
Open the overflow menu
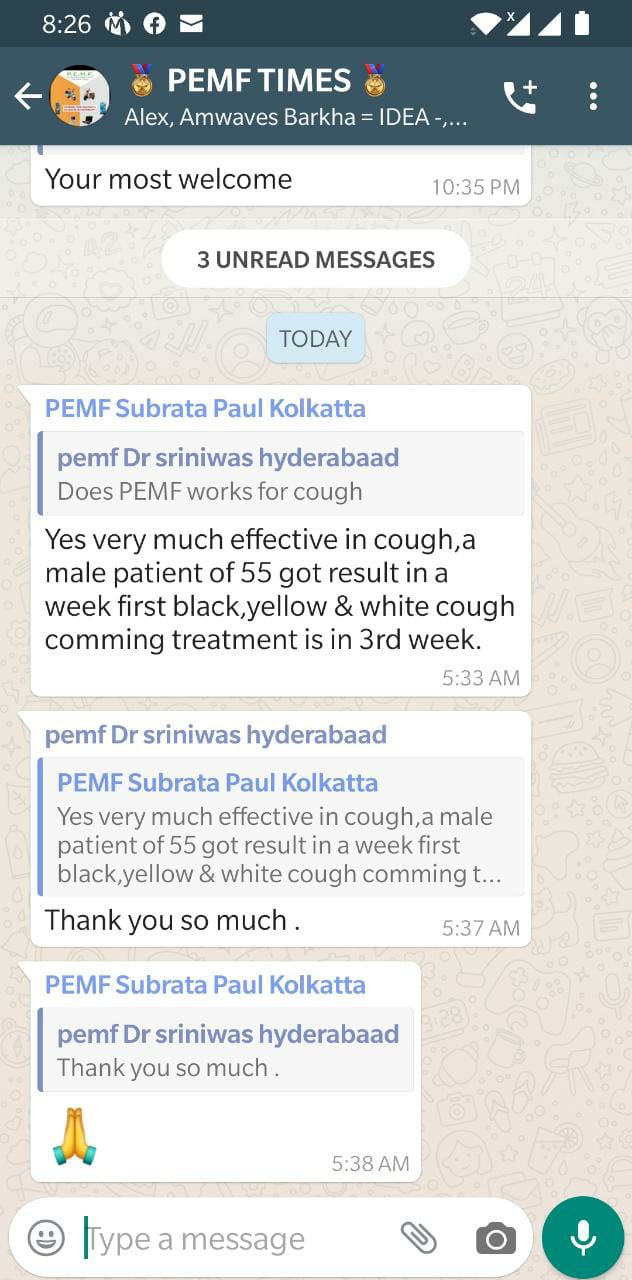593,96
